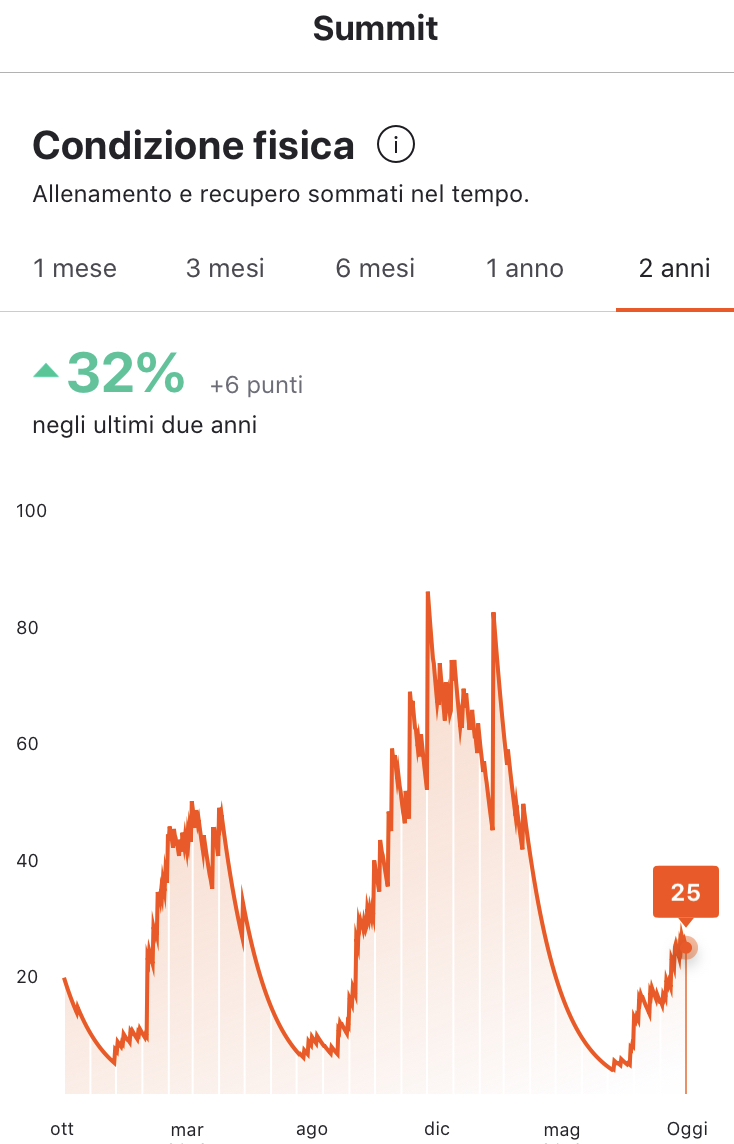Select the 3 mesi time range

pos(225,268)
